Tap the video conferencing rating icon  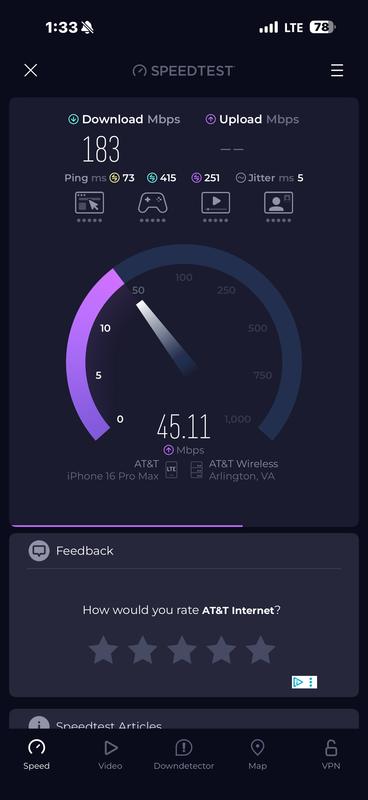(x=279, y=203)
